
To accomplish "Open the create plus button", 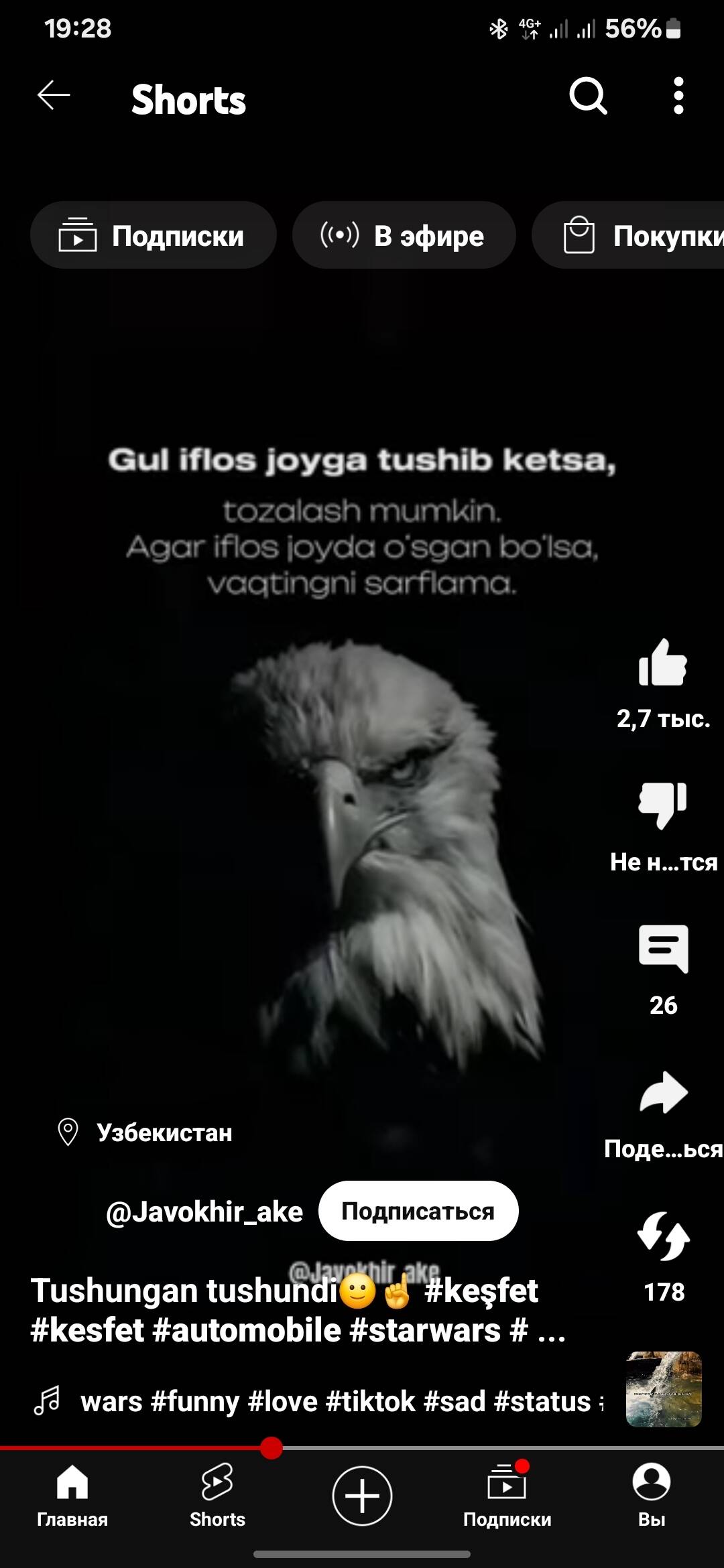I will 362,1496.
